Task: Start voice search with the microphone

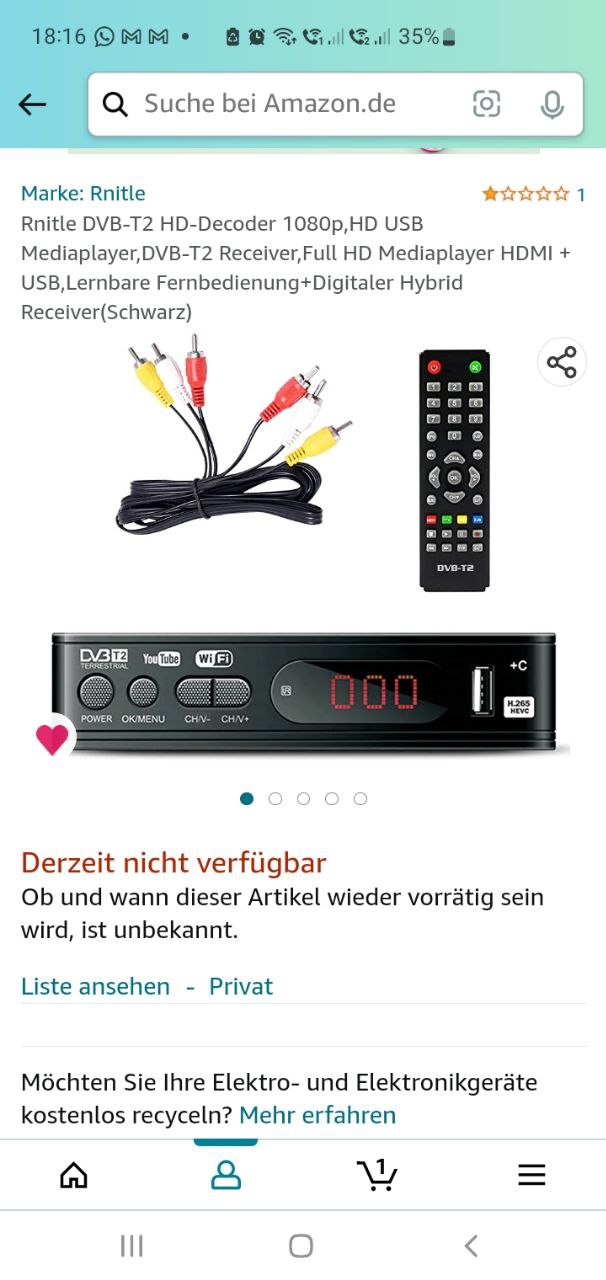Action: (551, 104)
